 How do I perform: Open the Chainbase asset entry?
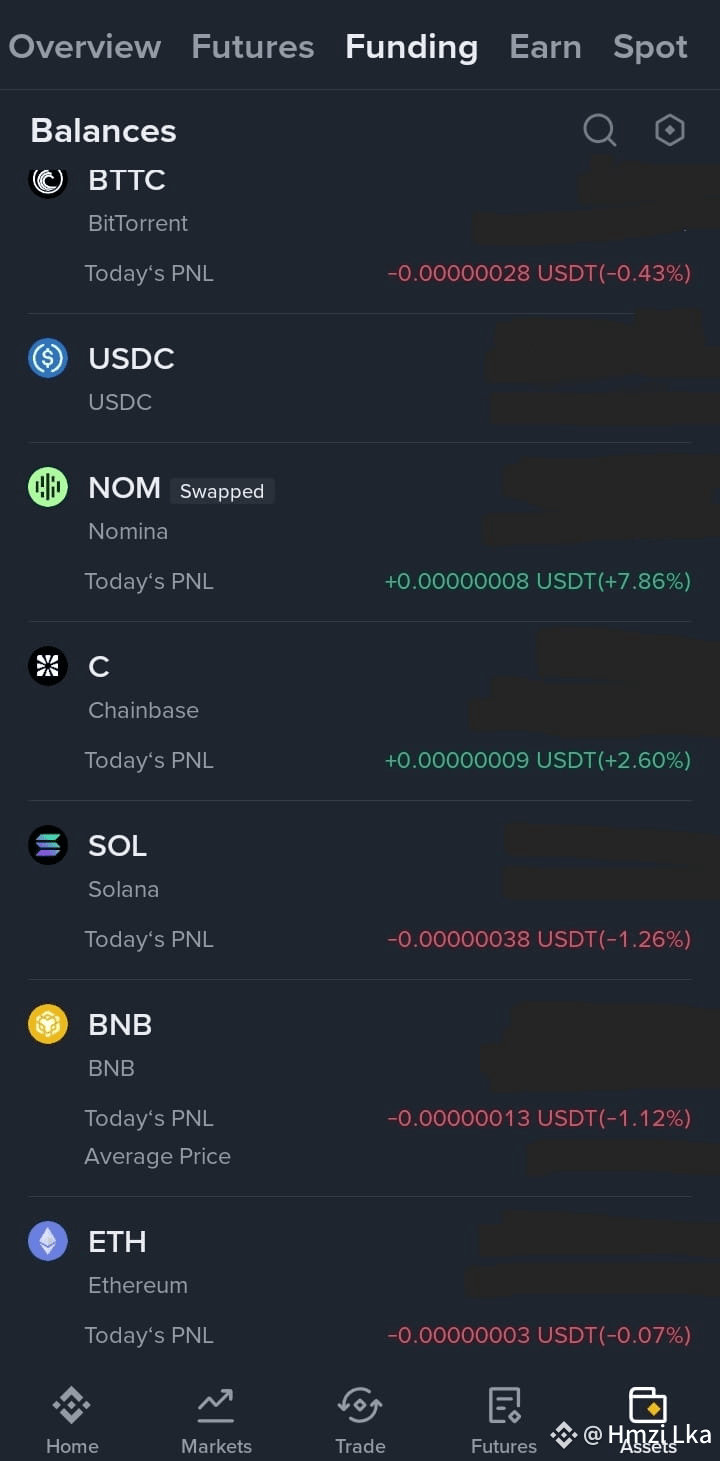pyautogui.click(x=143, y=710)
